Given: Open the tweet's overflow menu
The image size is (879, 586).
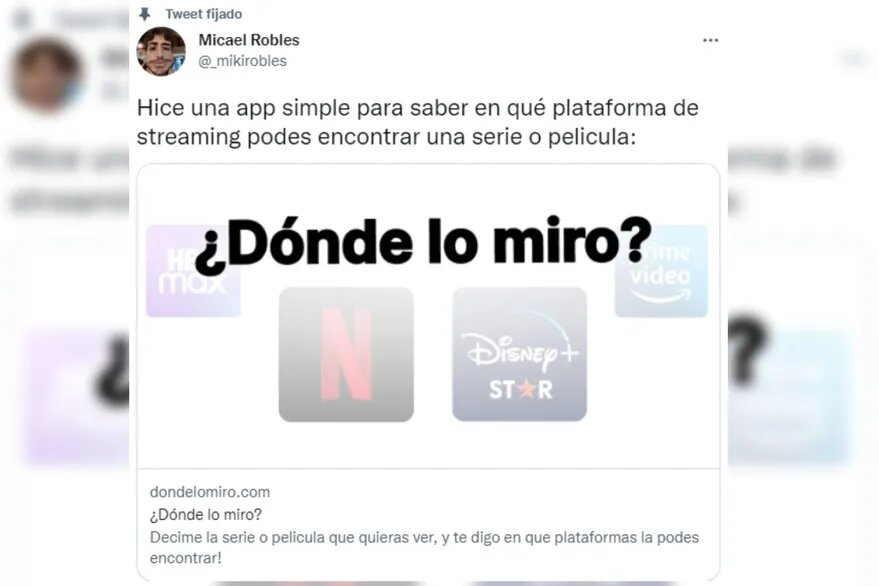Looking at the screenshot, I should pos(710,41).
